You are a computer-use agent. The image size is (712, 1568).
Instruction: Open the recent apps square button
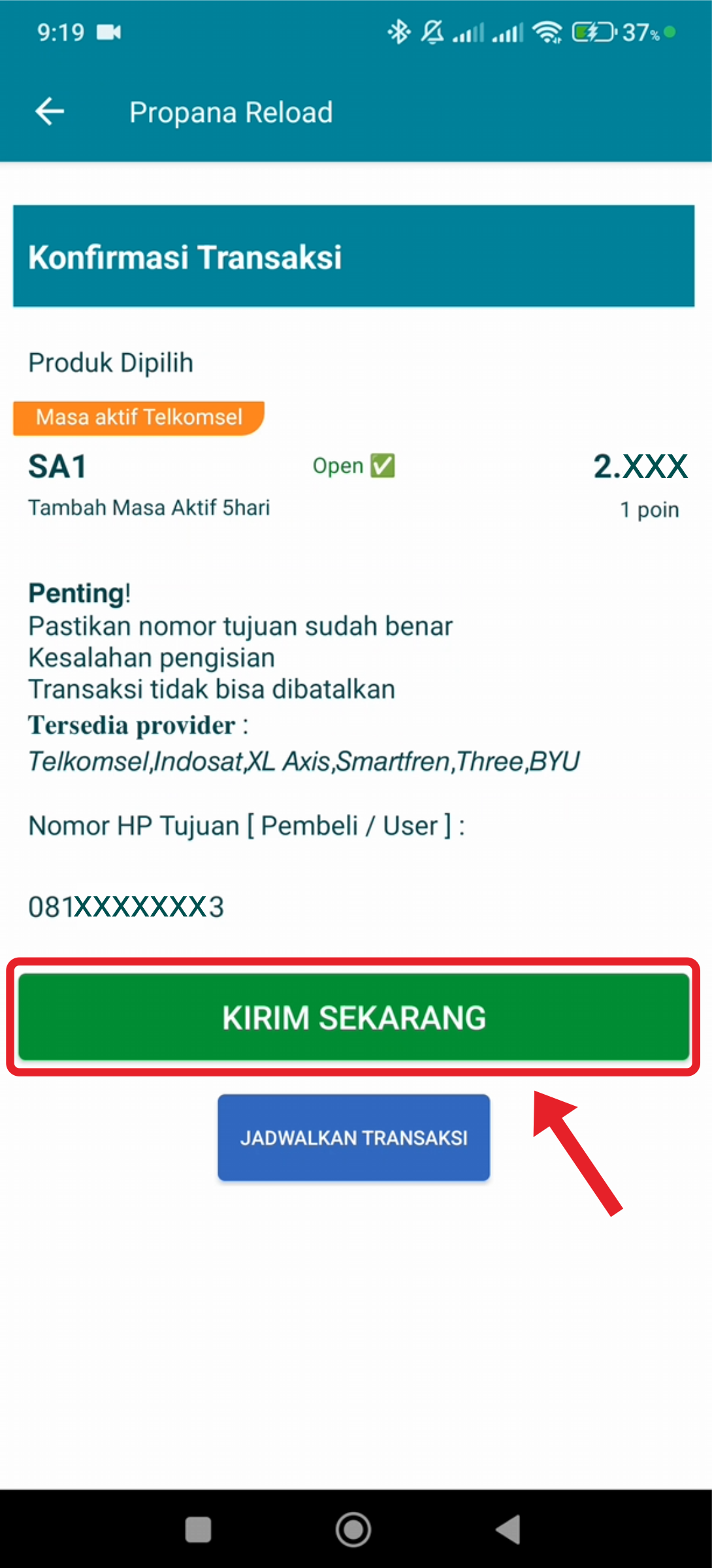(198, 1529)
